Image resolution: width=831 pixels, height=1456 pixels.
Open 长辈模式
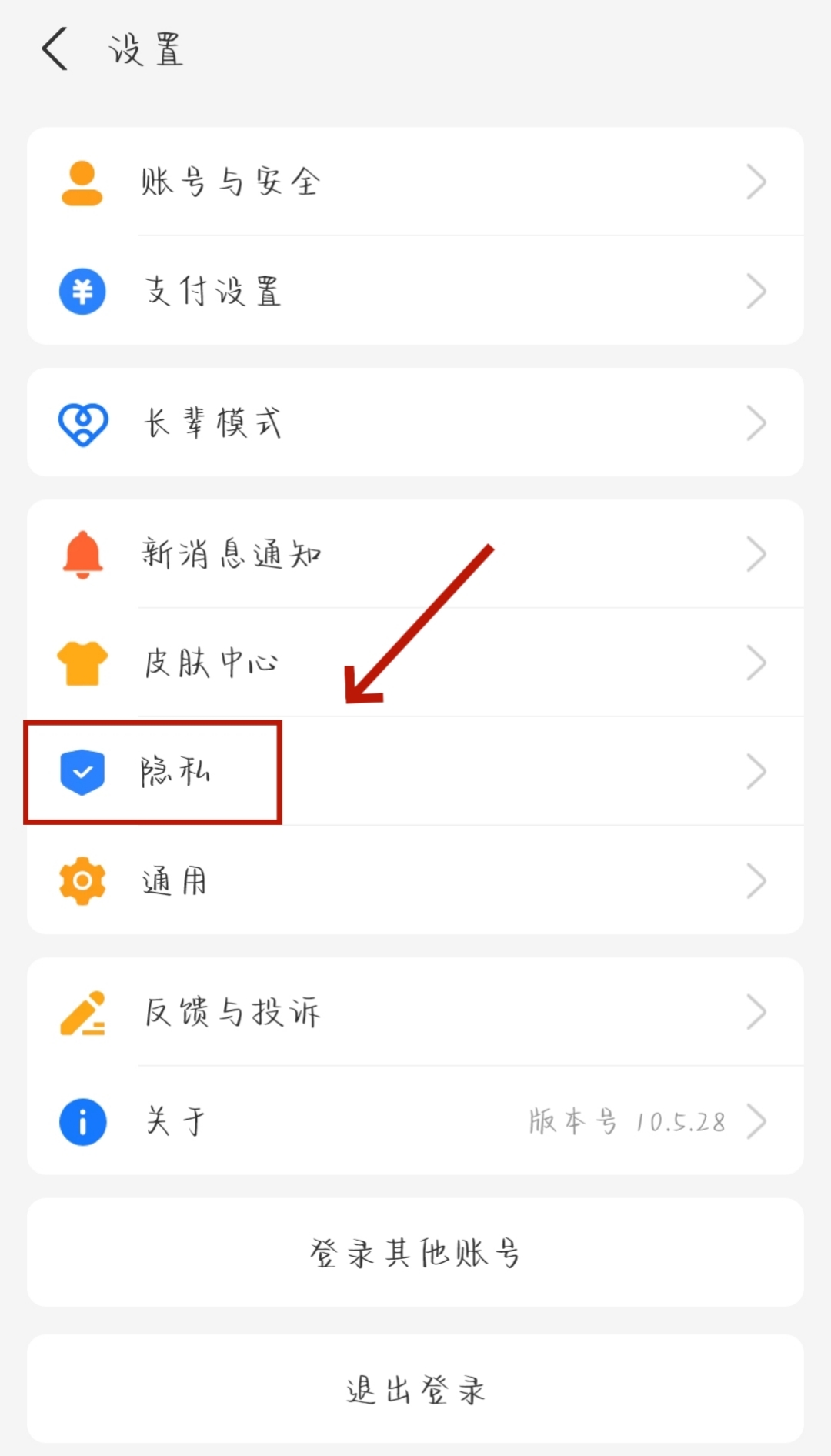pyautogui.click(x=415, y=422)
